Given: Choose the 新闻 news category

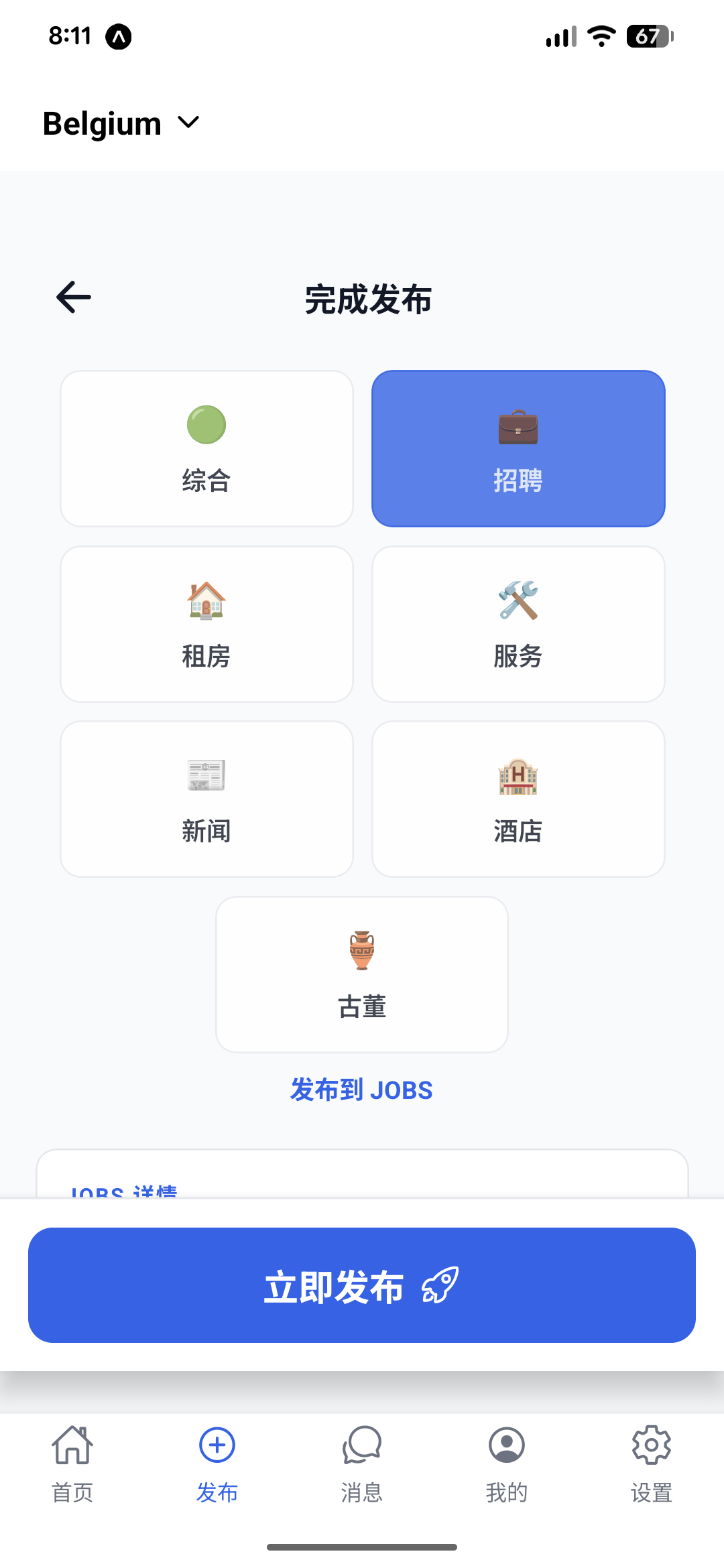Looking at the screenshot, I should [206, 799].
